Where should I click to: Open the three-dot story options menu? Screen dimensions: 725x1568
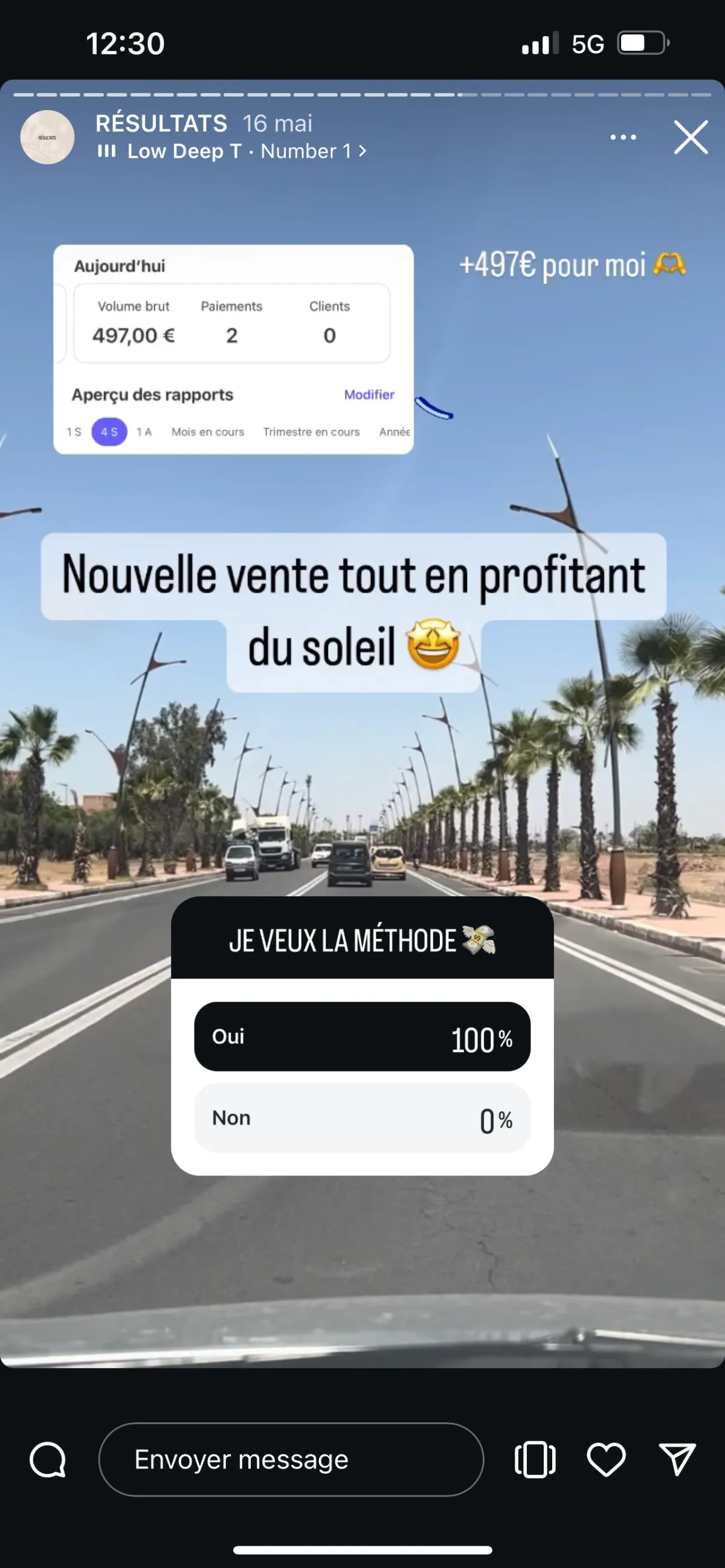pos(623,137)
